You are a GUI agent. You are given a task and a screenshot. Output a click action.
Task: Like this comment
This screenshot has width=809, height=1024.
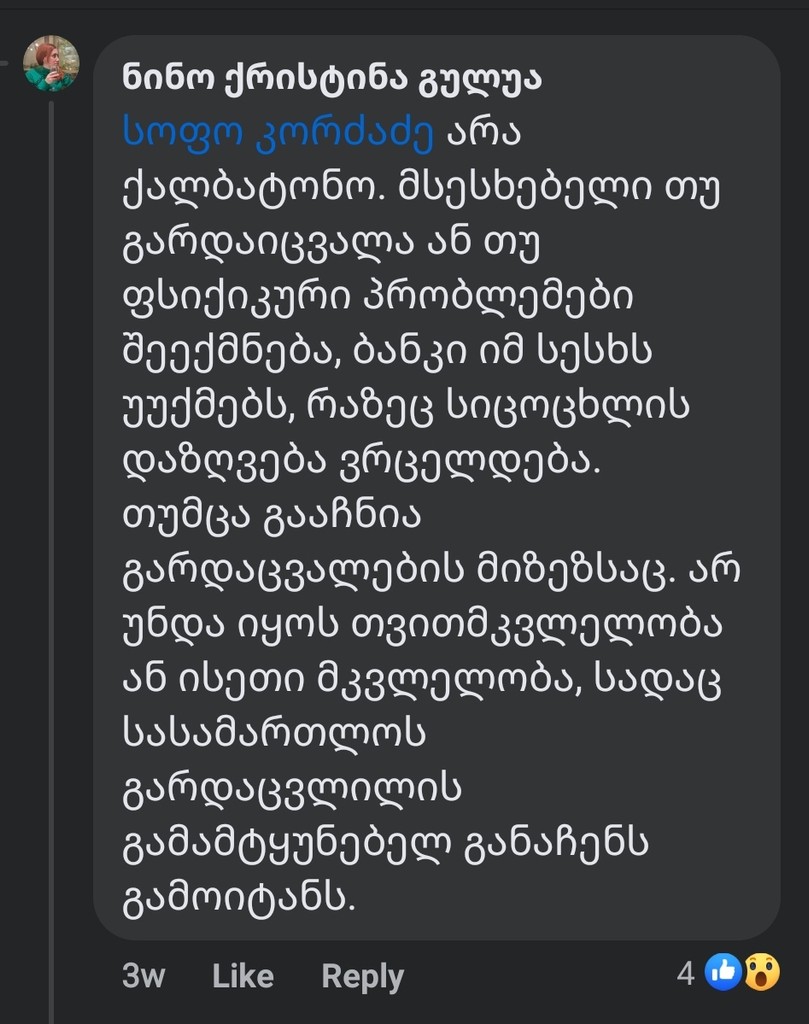(242, 976)
